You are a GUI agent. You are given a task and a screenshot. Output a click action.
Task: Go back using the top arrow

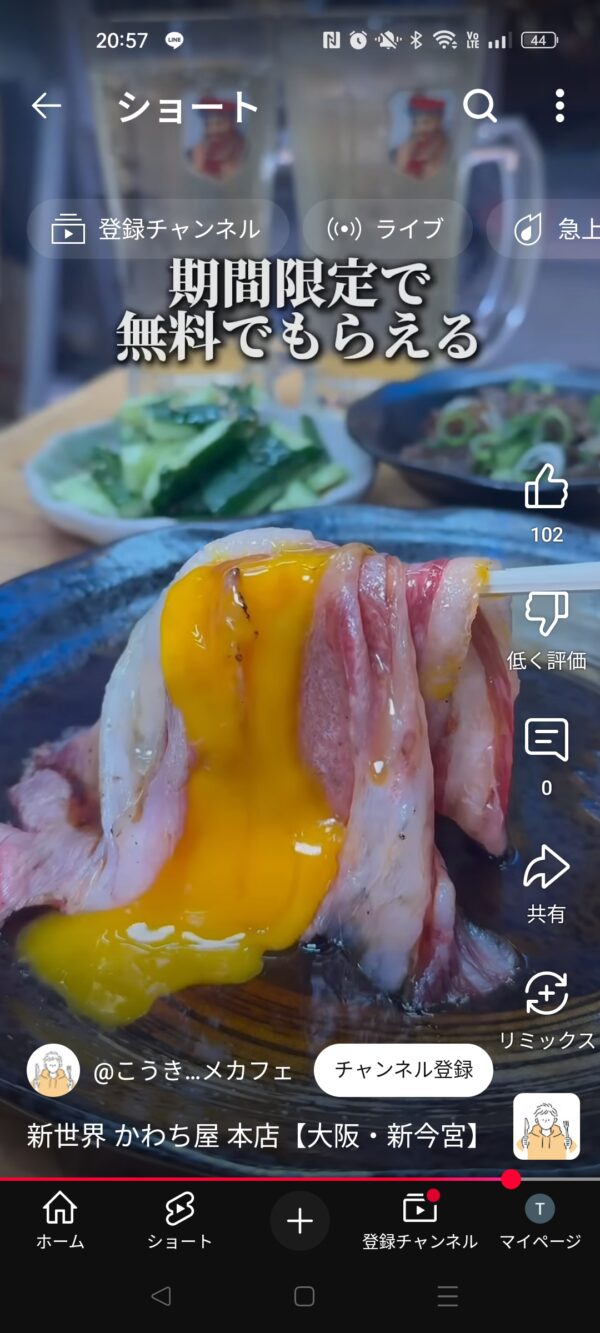(46, 106)
